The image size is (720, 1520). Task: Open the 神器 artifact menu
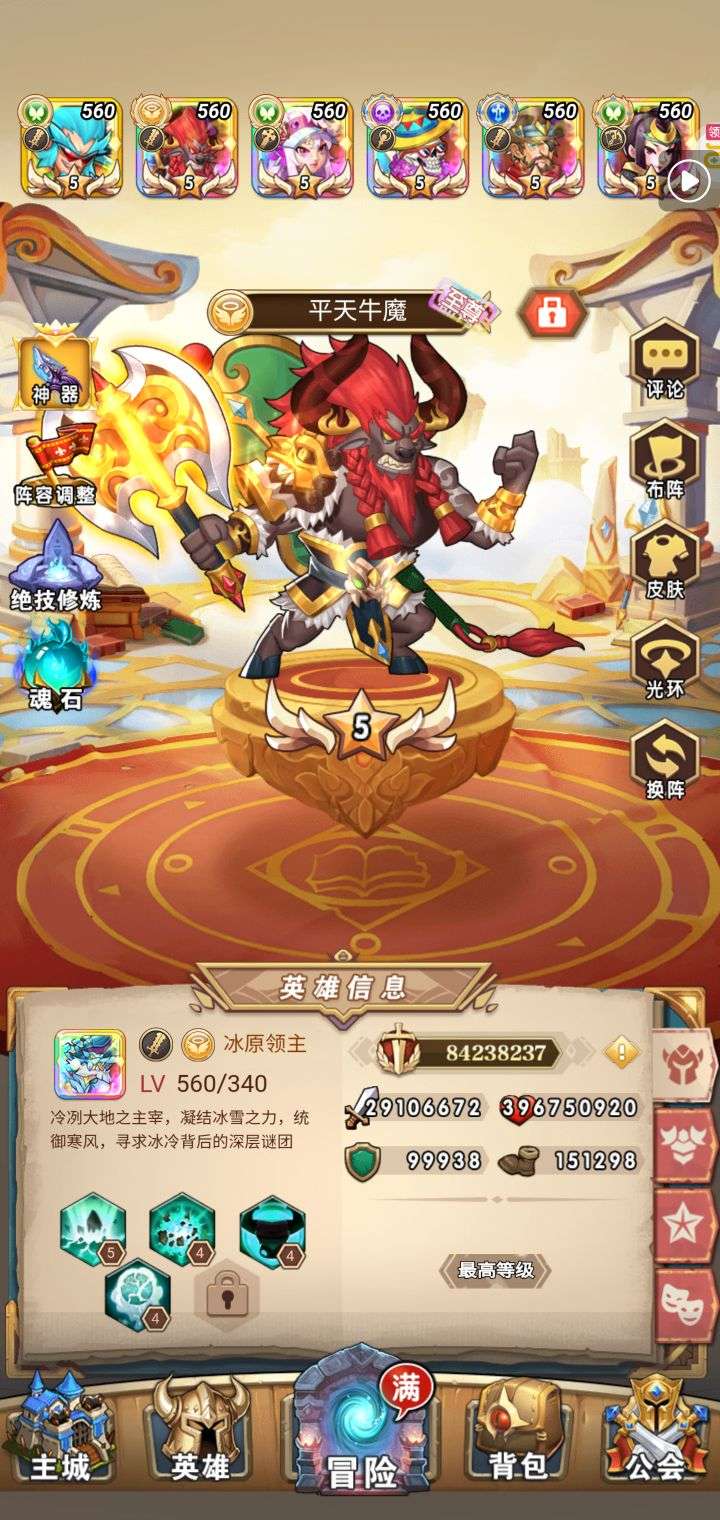[x=54, y=367]
